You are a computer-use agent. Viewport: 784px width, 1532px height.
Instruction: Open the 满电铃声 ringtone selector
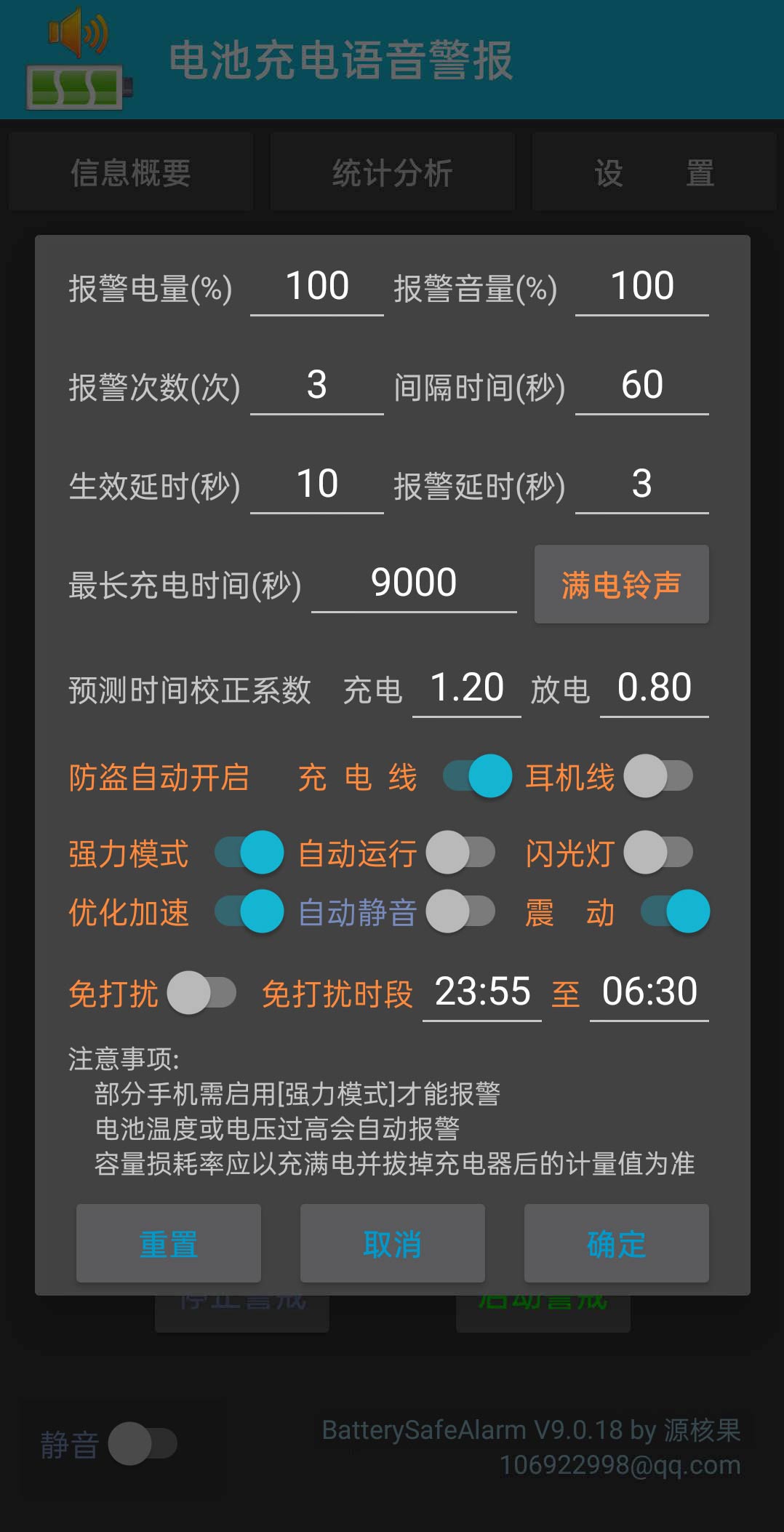[x=622, y=584]
